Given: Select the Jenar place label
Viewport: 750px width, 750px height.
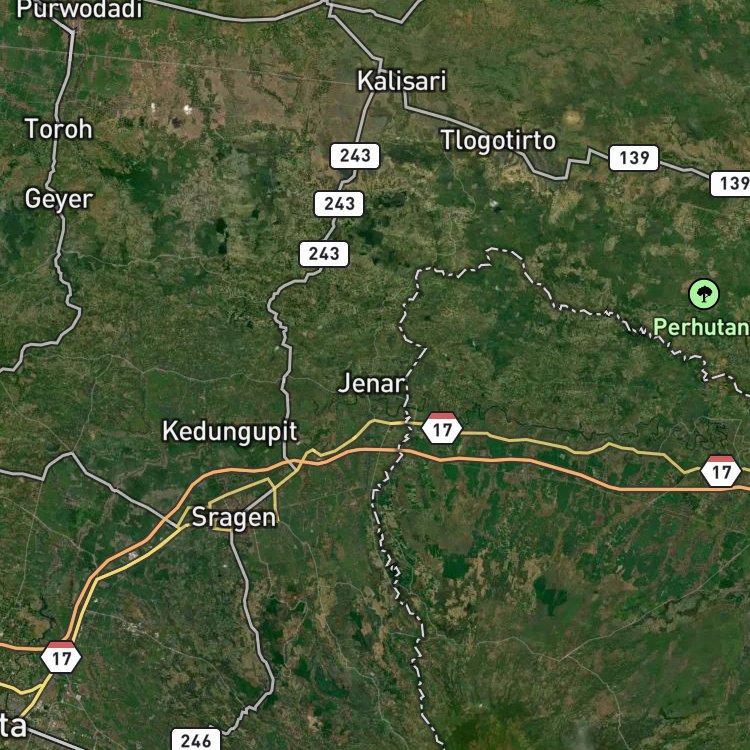Looking at the screenshot, I should pyautogui.click(x=372, y=383).
